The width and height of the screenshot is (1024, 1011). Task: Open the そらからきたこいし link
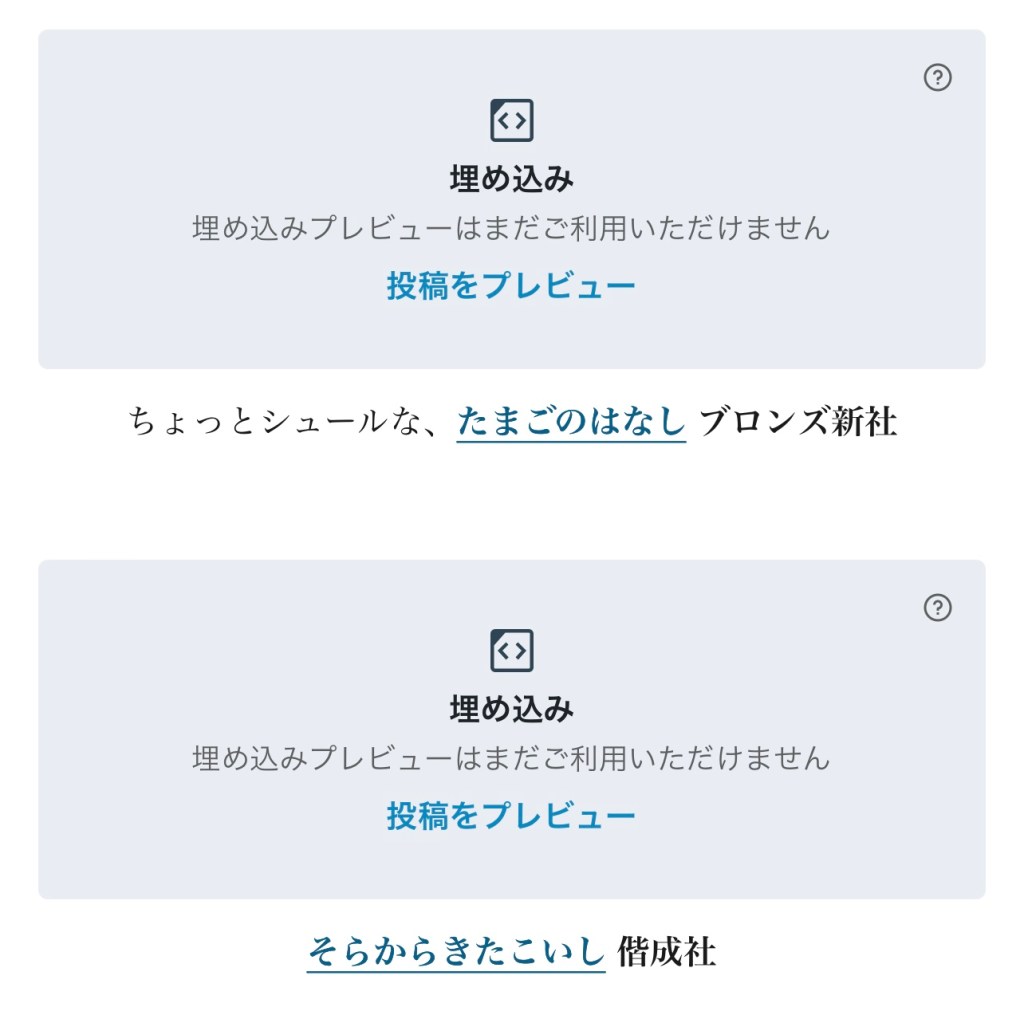tap(456, 951)
